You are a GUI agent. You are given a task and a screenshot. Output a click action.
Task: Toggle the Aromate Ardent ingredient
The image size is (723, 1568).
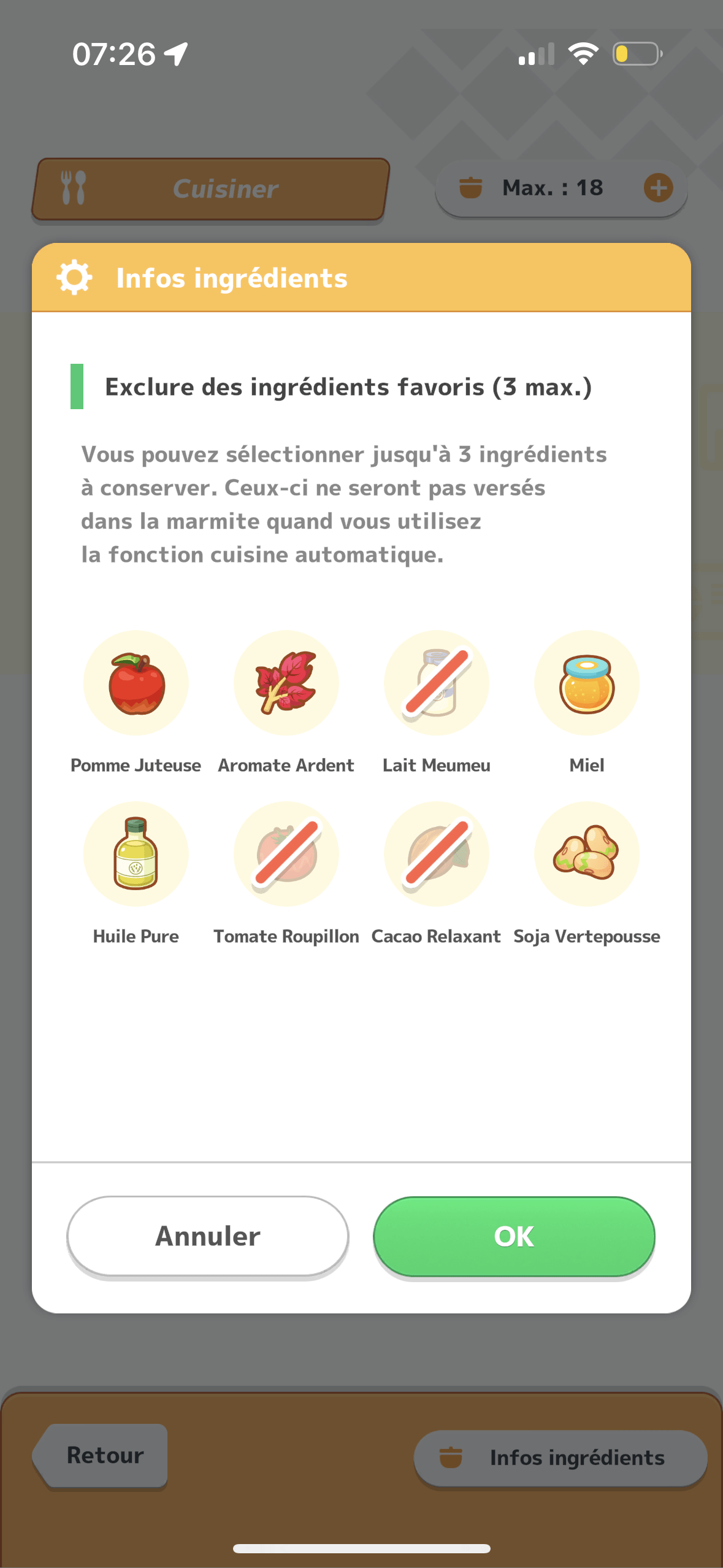pos(286,683)
